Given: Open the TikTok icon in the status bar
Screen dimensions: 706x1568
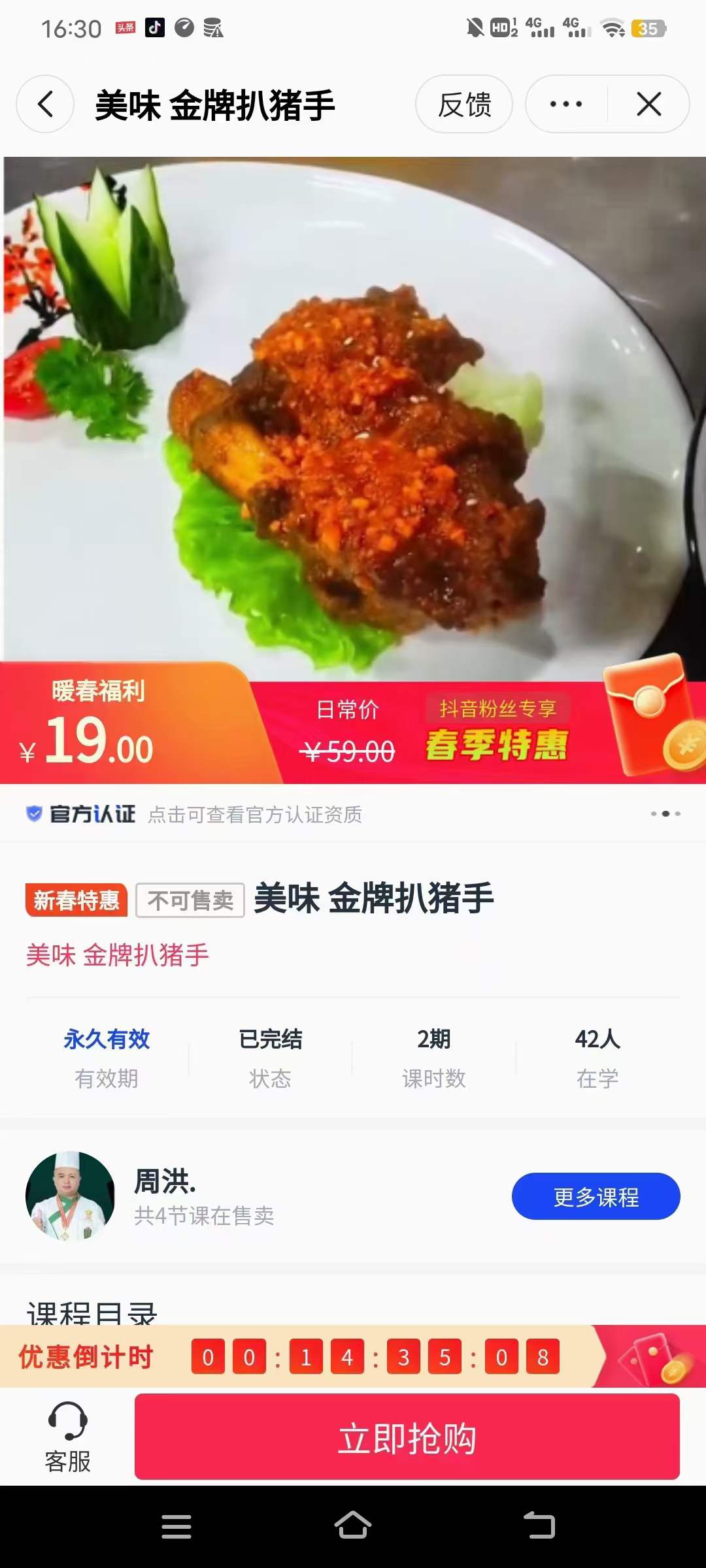Looking at the screenshot, I should 154,29.
